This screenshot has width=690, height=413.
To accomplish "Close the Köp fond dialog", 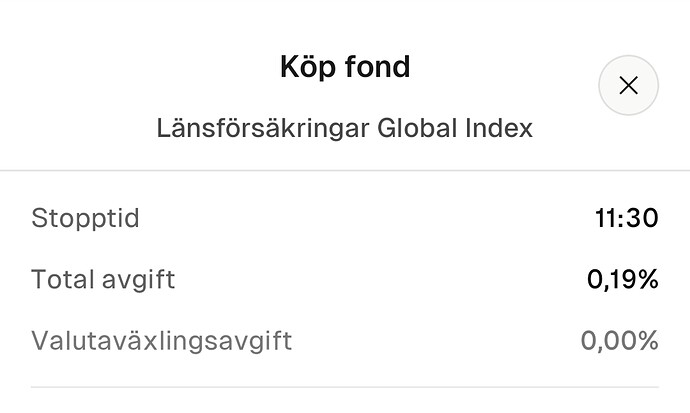I will tap(628, 85).
